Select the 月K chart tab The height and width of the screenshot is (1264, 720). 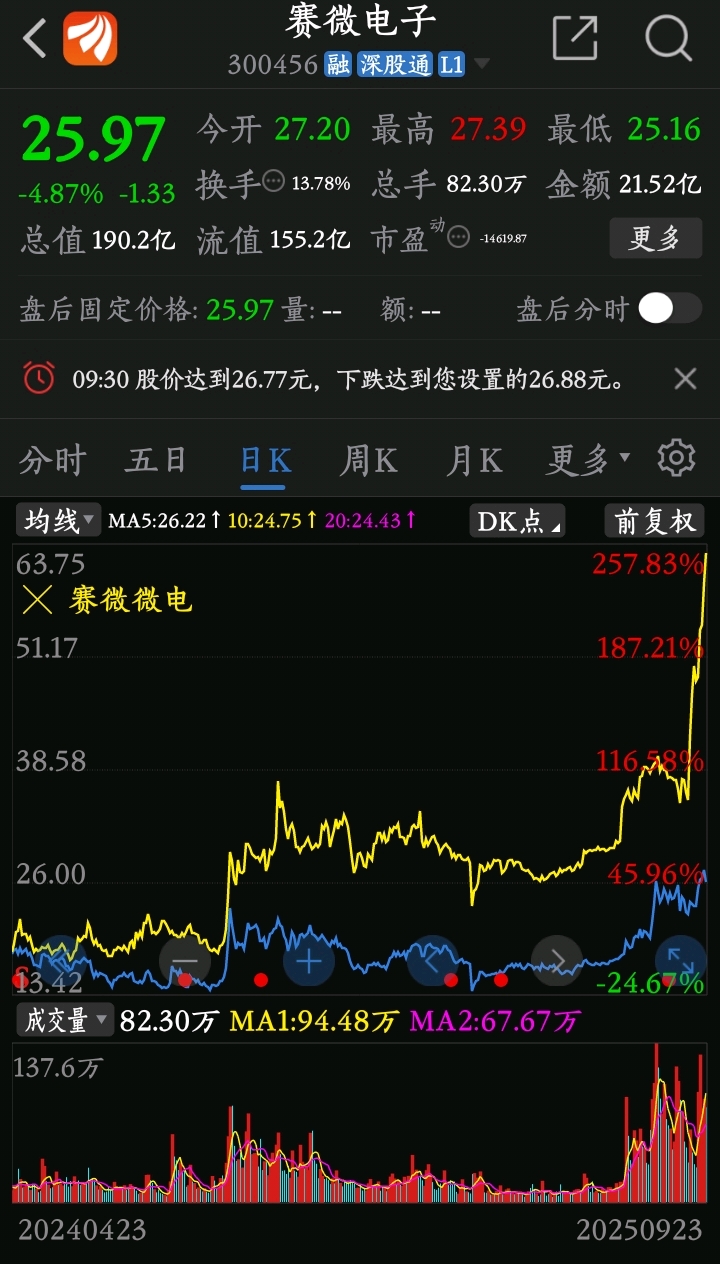[474, 461]
